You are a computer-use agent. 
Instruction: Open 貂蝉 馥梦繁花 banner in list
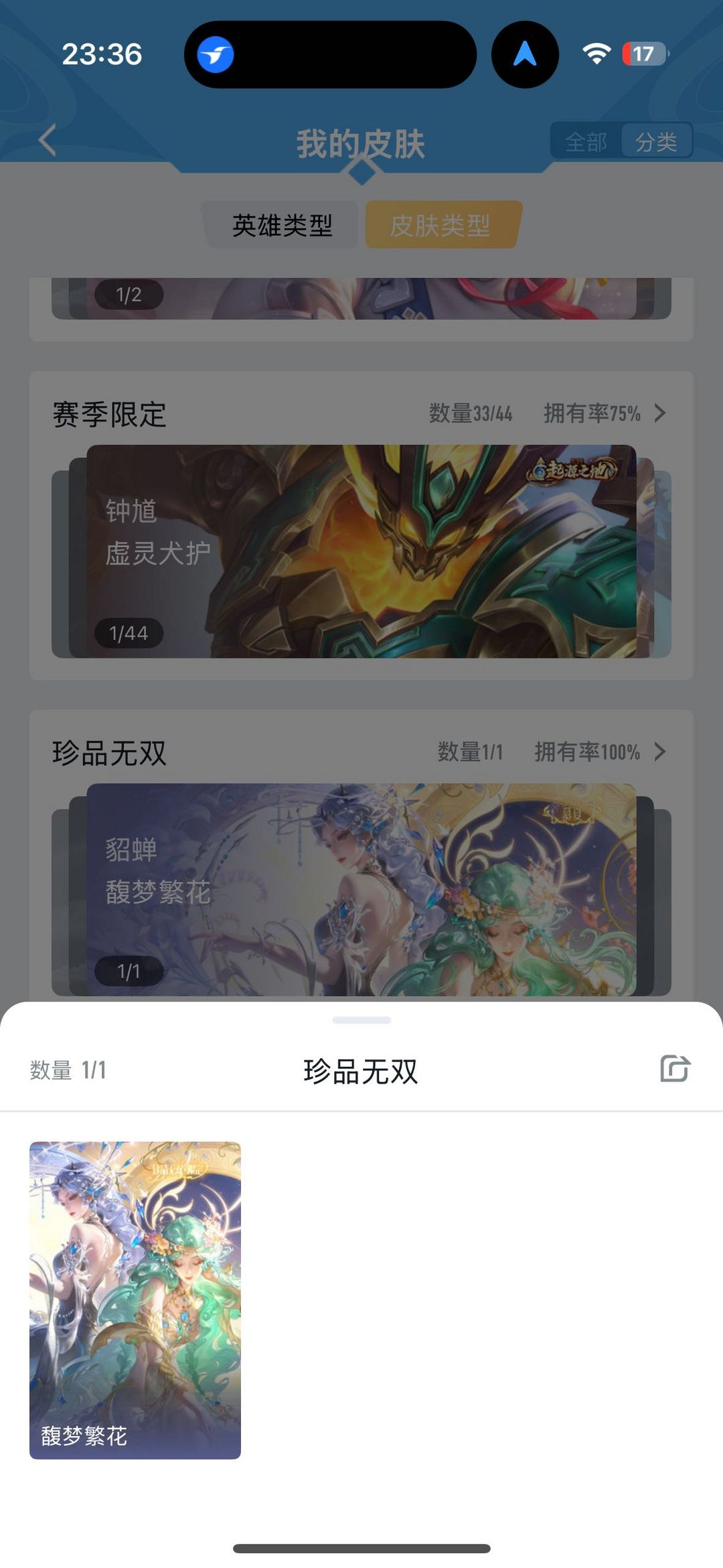pos(361,889)
